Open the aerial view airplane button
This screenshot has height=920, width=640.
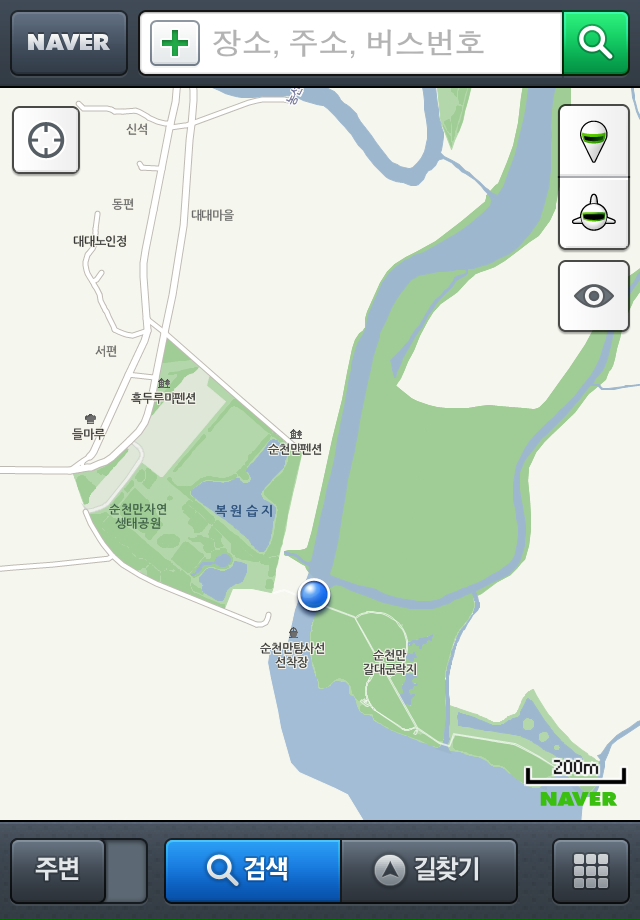(x=594, y=213)
